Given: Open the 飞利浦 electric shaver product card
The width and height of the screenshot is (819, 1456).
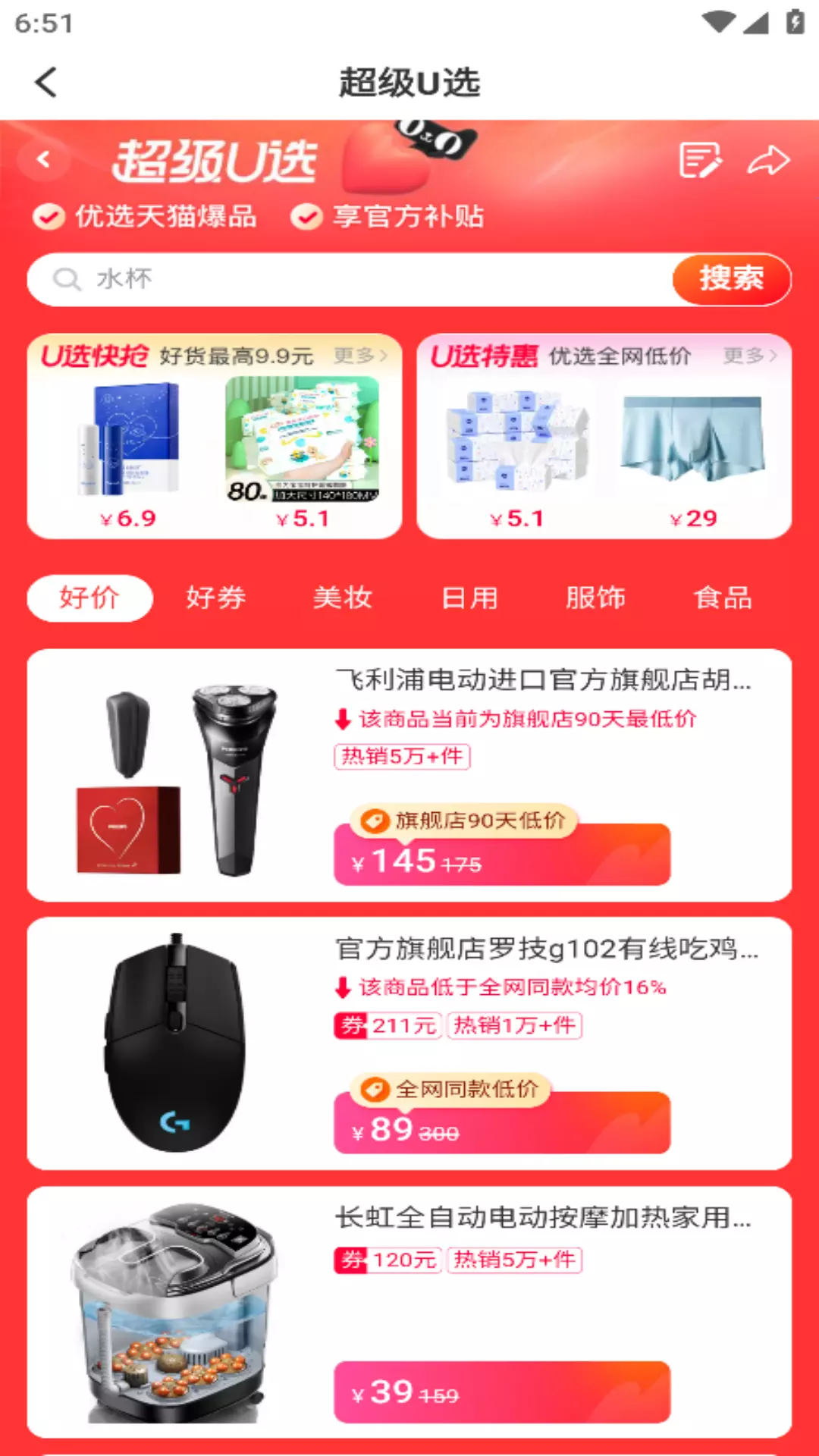Looking at the screenshot, I should coord(409,775).
